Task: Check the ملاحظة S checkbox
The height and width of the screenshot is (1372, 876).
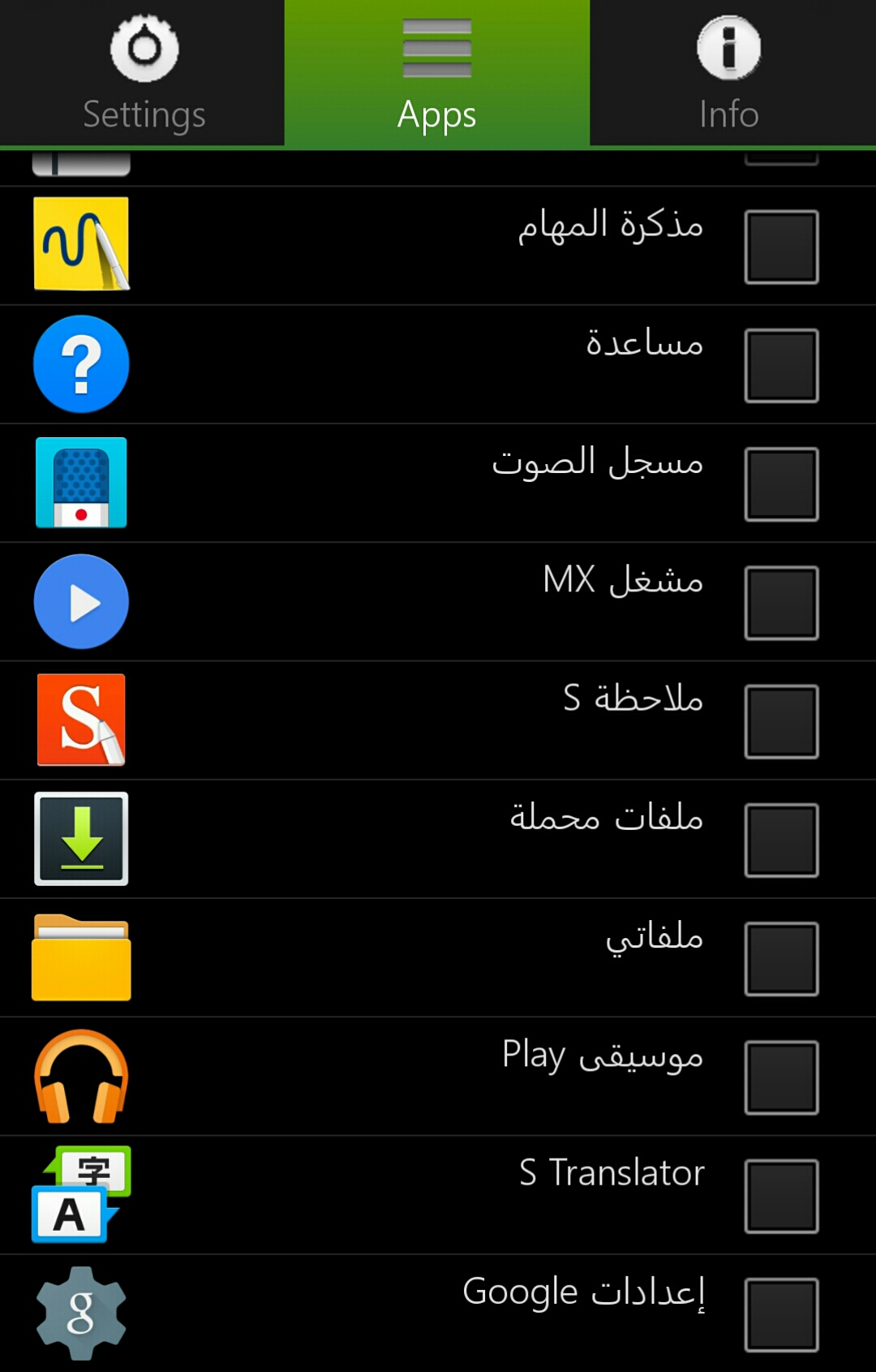Action: pyautogui.click(x=781, y=721)
